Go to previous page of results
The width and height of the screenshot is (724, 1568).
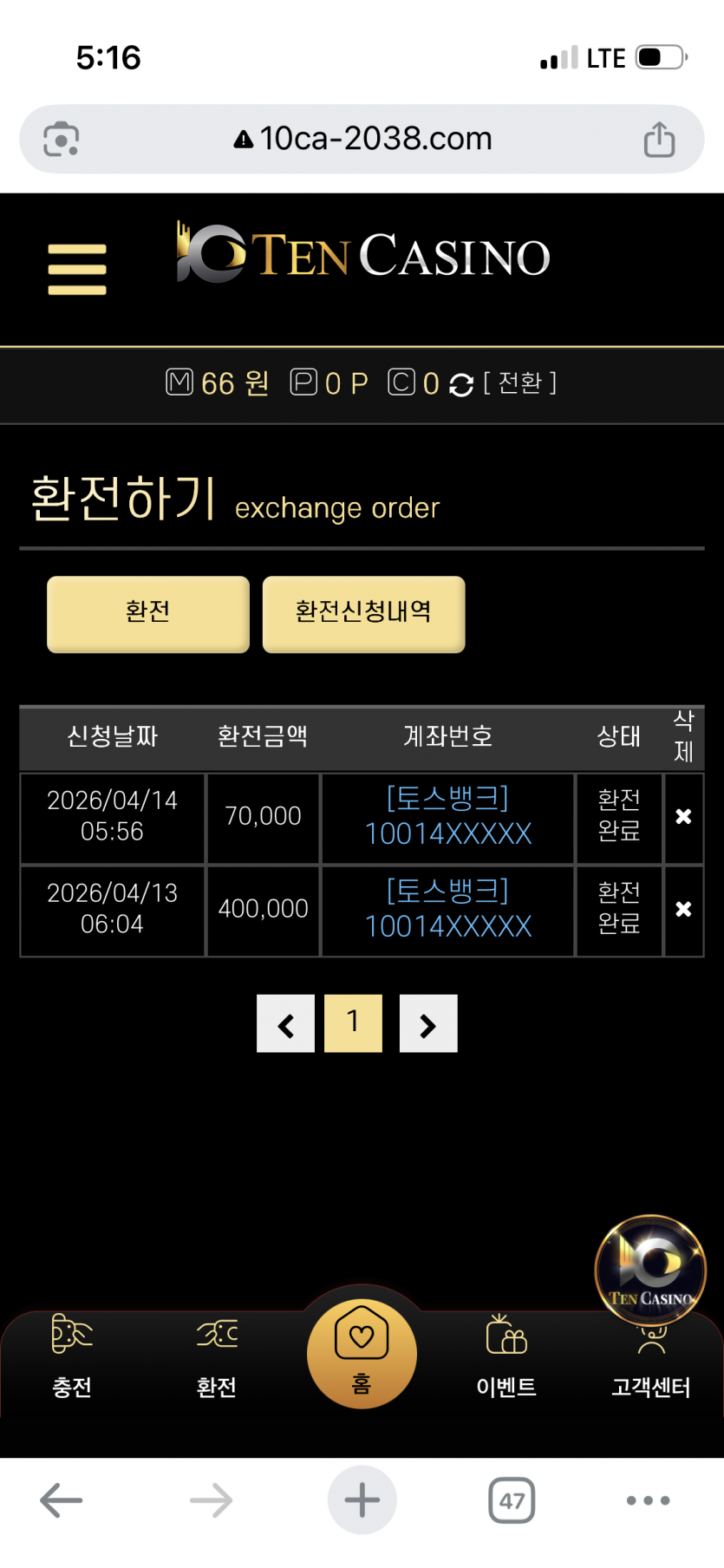[285, 1024]
